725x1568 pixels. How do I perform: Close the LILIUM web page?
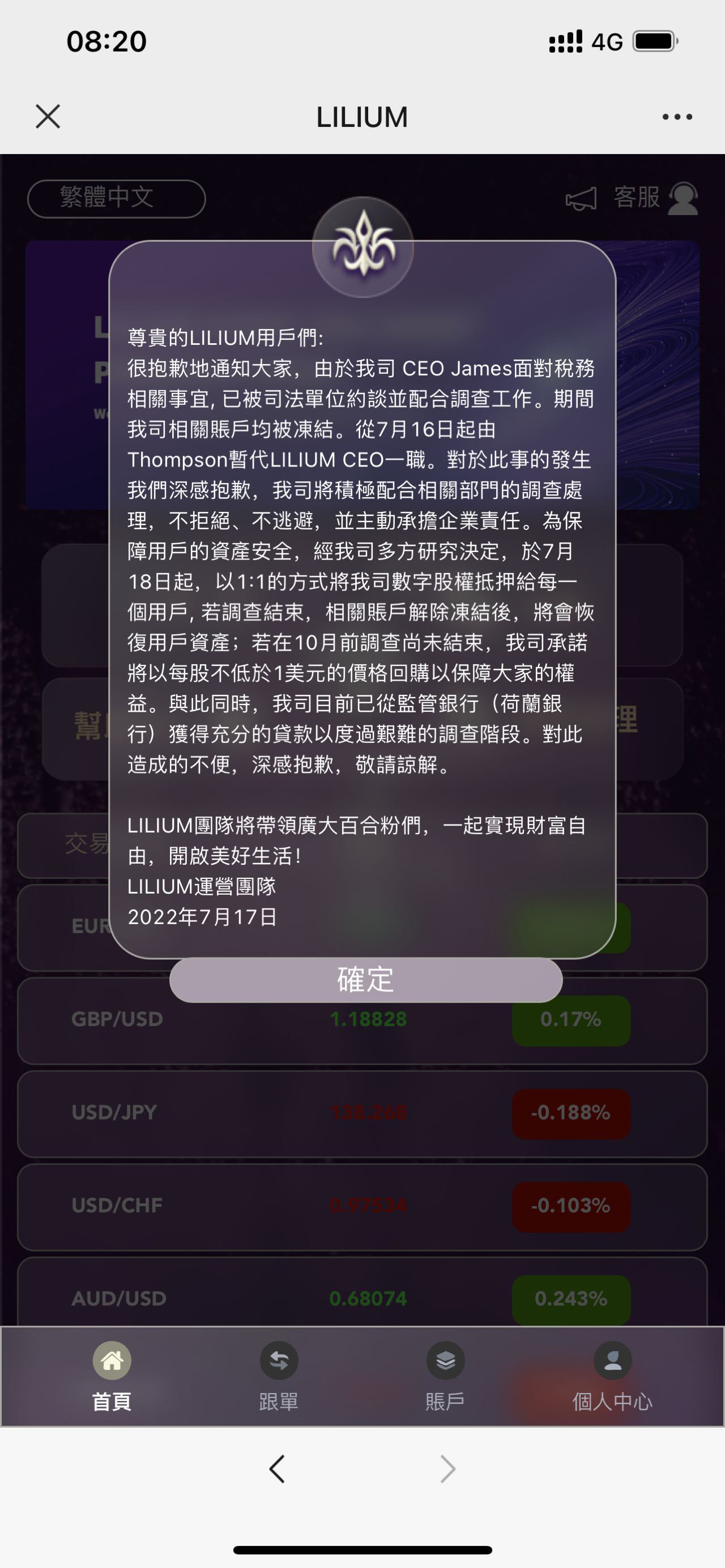click(x=48, y=116)
